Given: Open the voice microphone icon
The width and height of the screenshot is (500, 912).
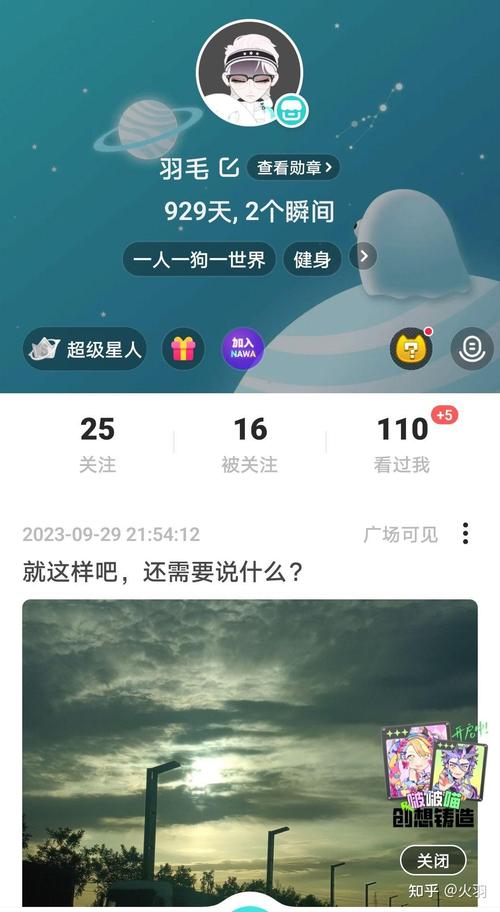Looking at the screenshot, I should (472, 349).
